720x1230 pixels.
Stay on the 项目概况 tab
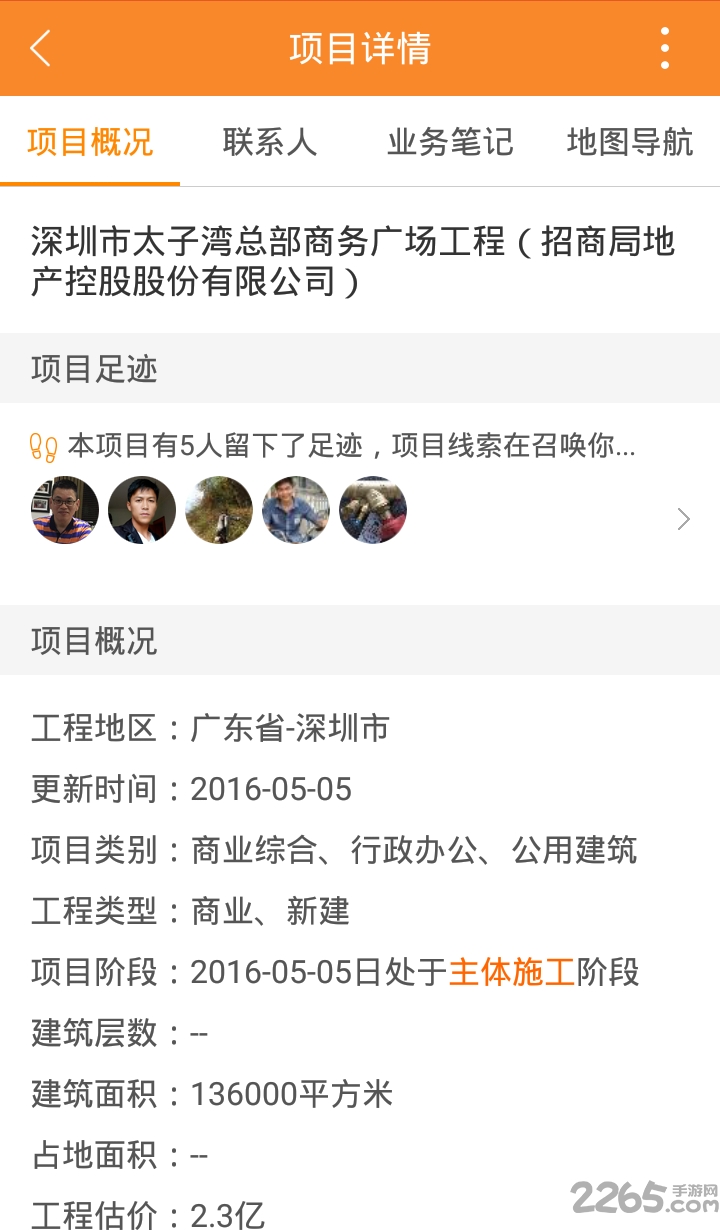[90, 142]
